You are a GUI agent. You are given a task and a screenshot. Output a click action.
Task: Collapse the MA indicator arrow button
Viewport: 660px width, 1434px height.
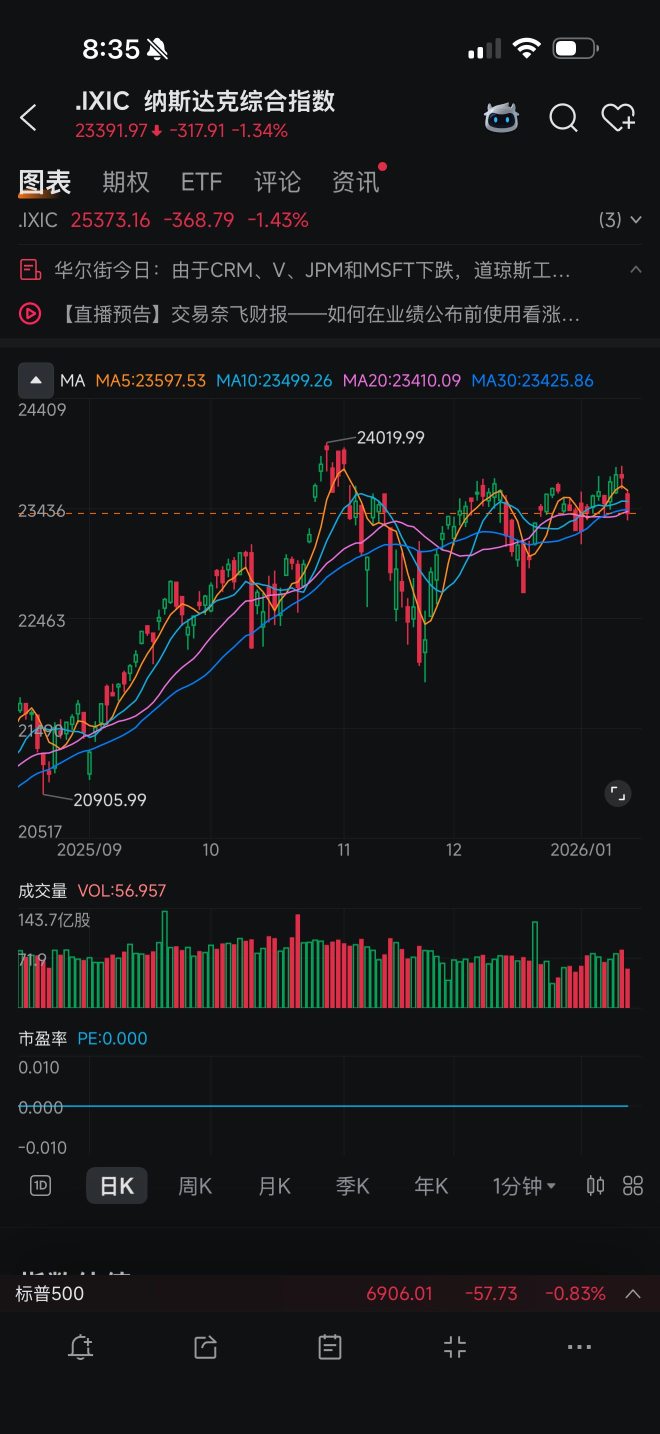[x=35, y=380]
